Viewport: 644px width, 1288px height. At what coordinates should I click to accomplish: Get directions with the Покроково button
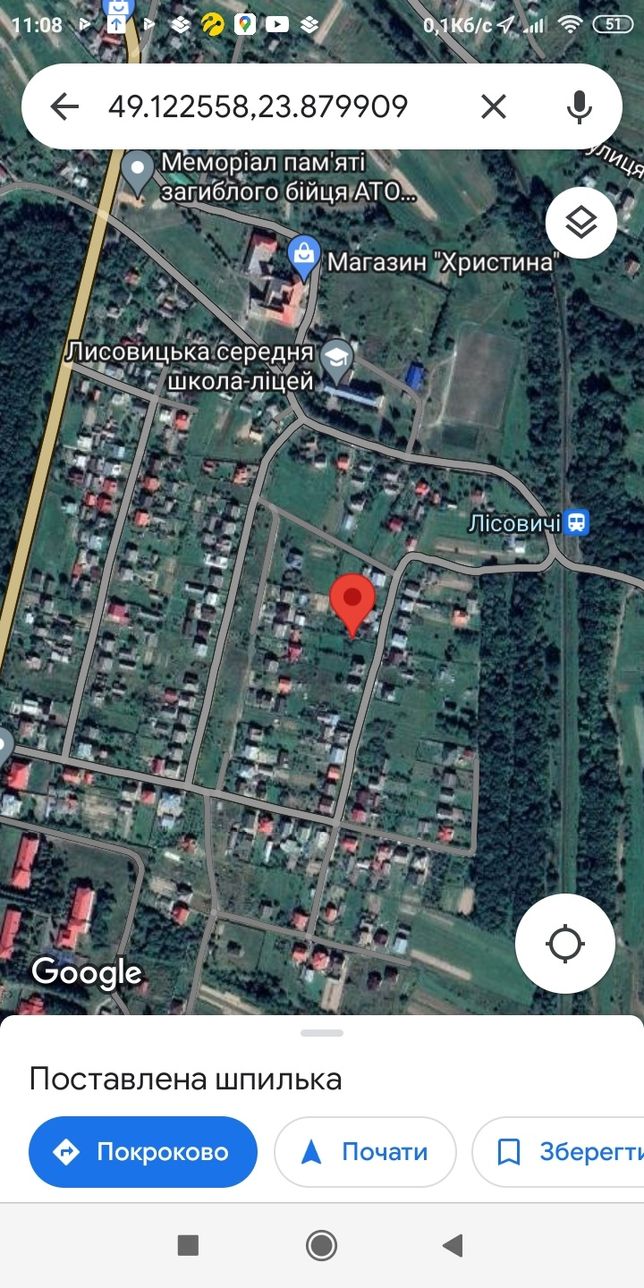coord(143,1152)
